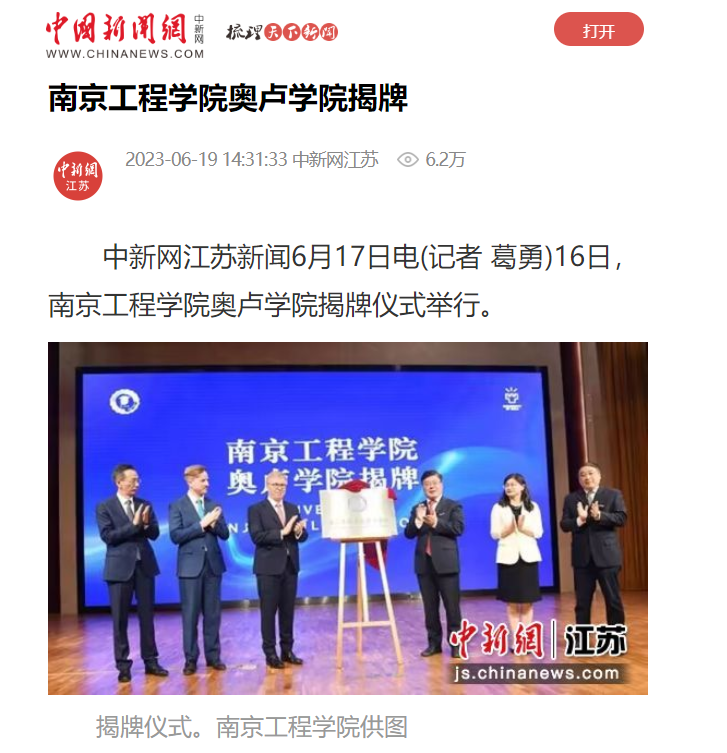Image resolution: width=727 pixels, height=753 pixels.
Task: Open the 中新网江苏 source avatar
Action: click(77, 175)
